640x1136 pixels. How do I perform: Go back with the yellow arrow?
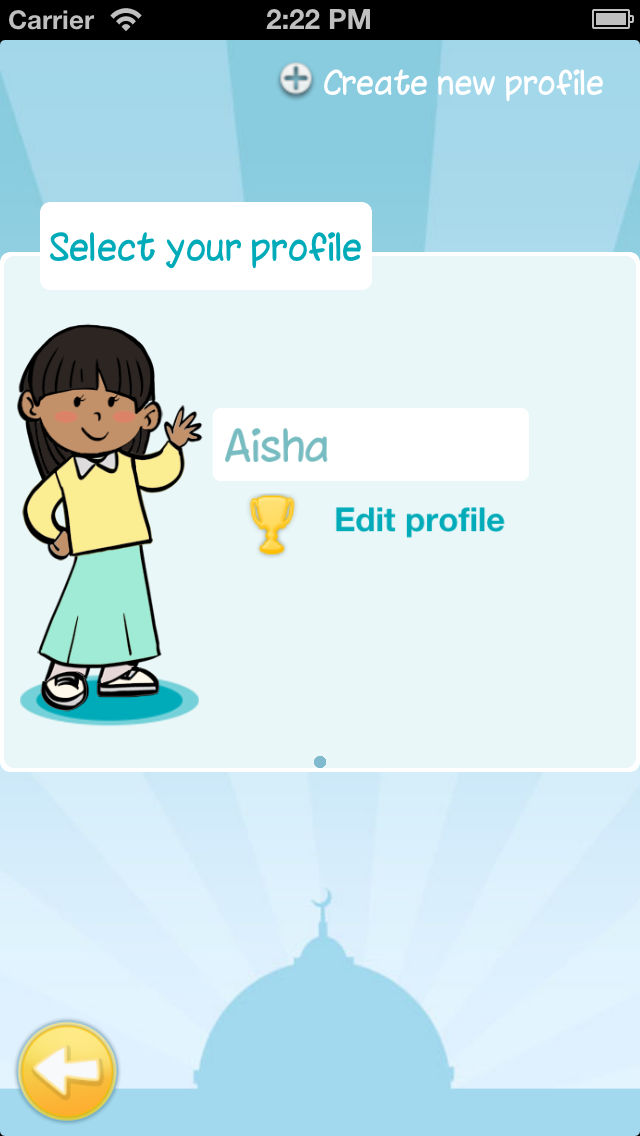coord(67,1071)
